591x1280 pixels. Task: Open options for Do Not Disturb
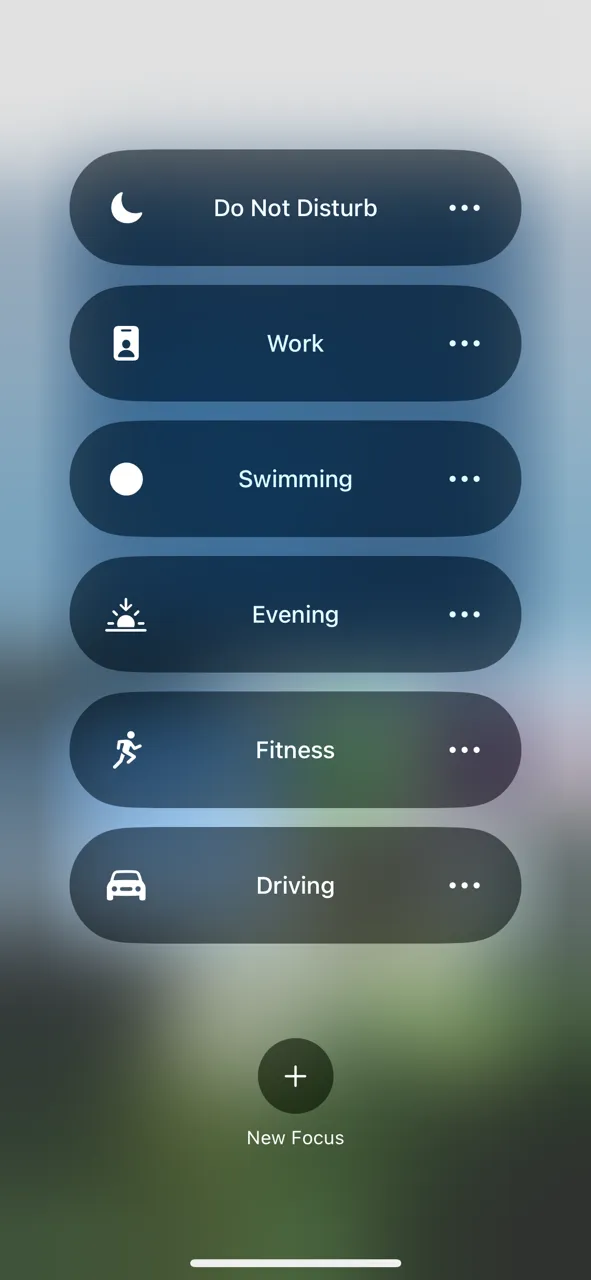click(464, 208)
